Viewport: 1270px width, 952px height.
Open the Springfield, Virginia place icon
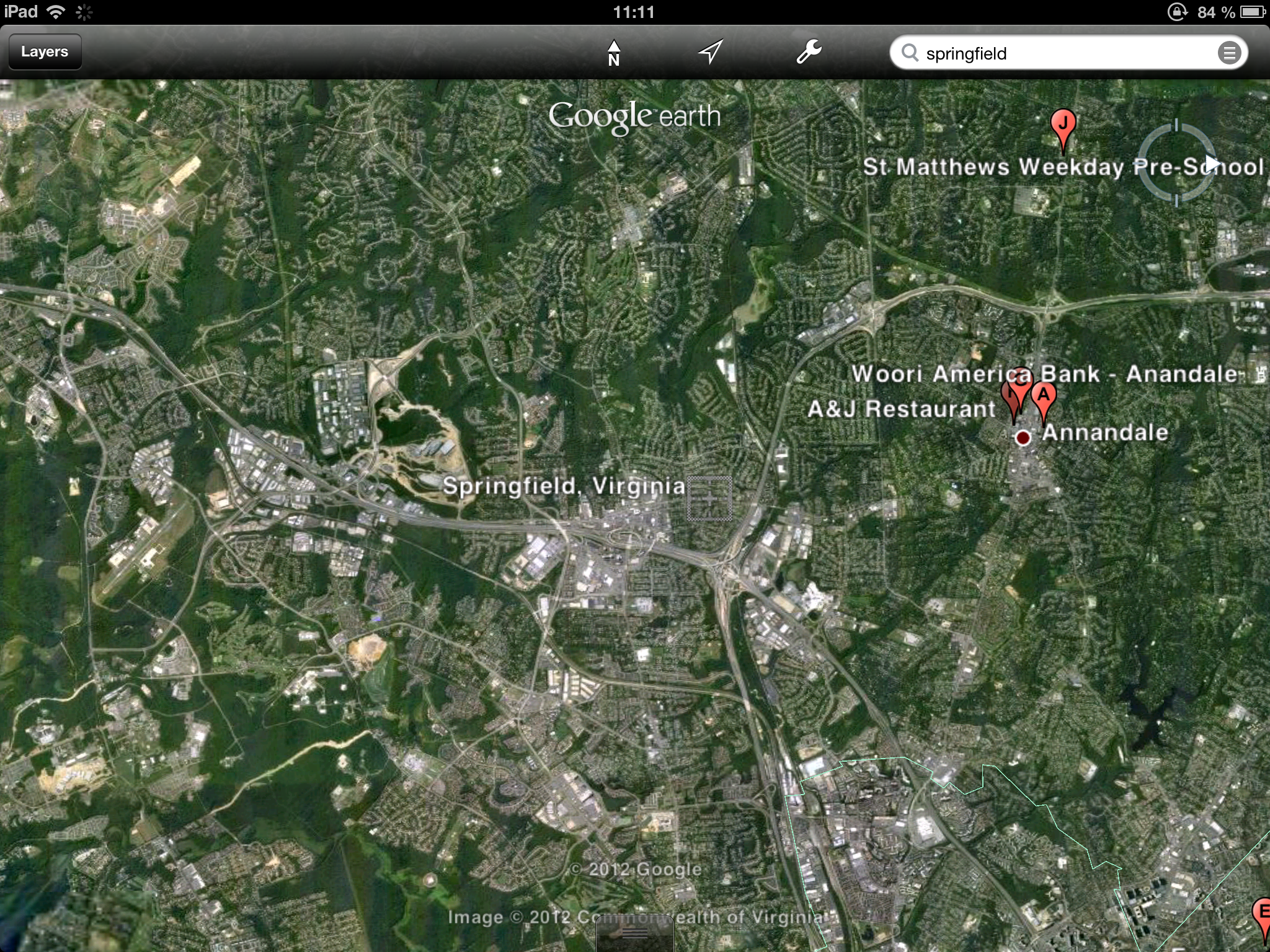pyautogui.click(x=709, y=498)
